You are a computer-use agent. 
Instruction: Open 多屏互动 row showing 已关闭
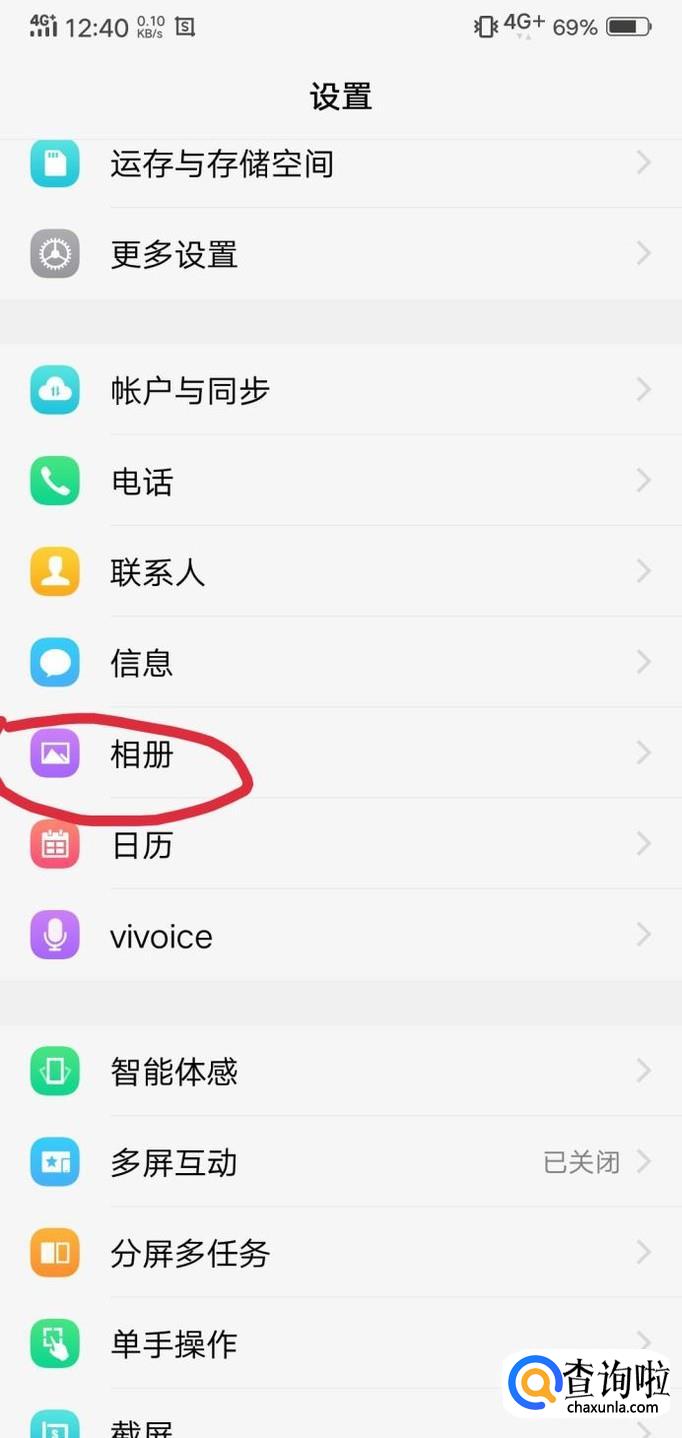[x=174, y=1163]
